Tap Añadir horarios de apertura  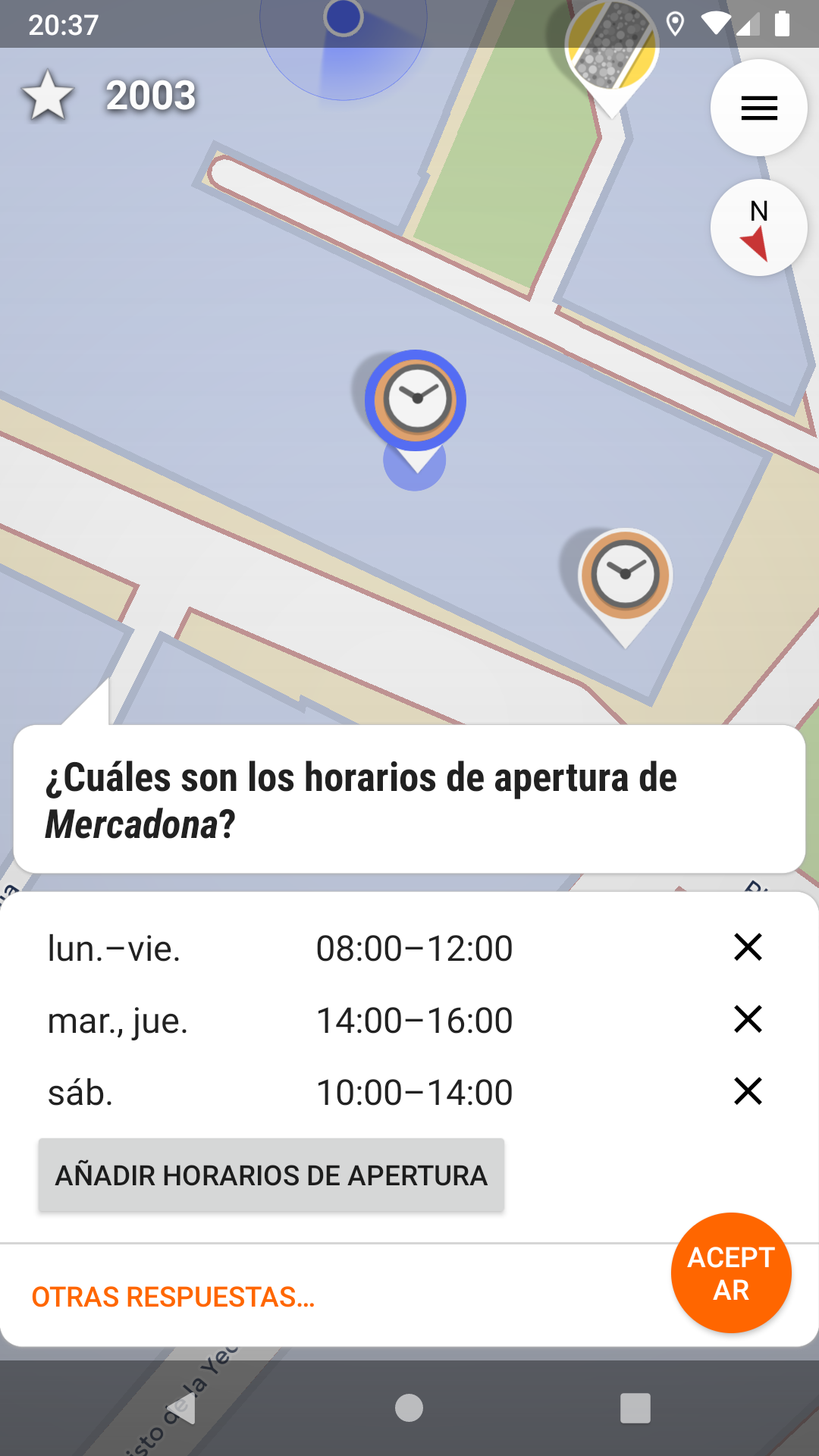[271, 1175]
